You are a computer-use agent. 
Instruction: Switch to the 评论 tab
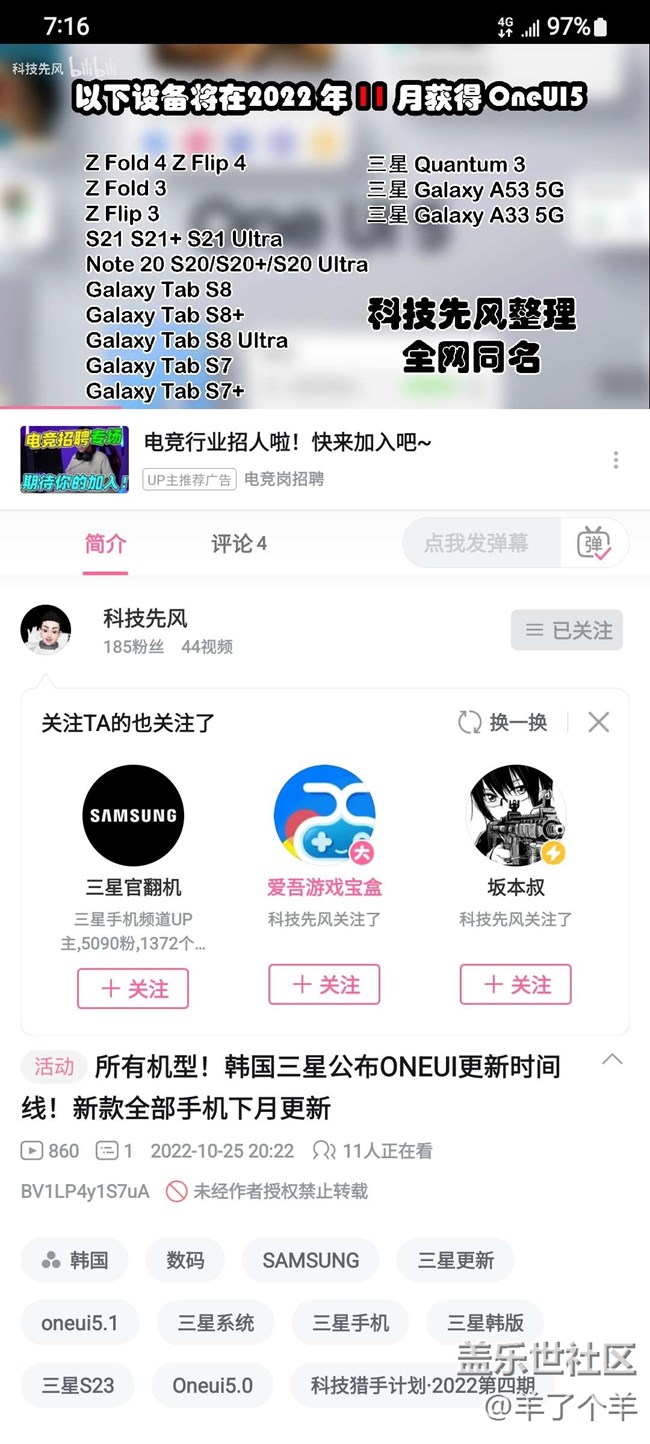pos(238,544)
